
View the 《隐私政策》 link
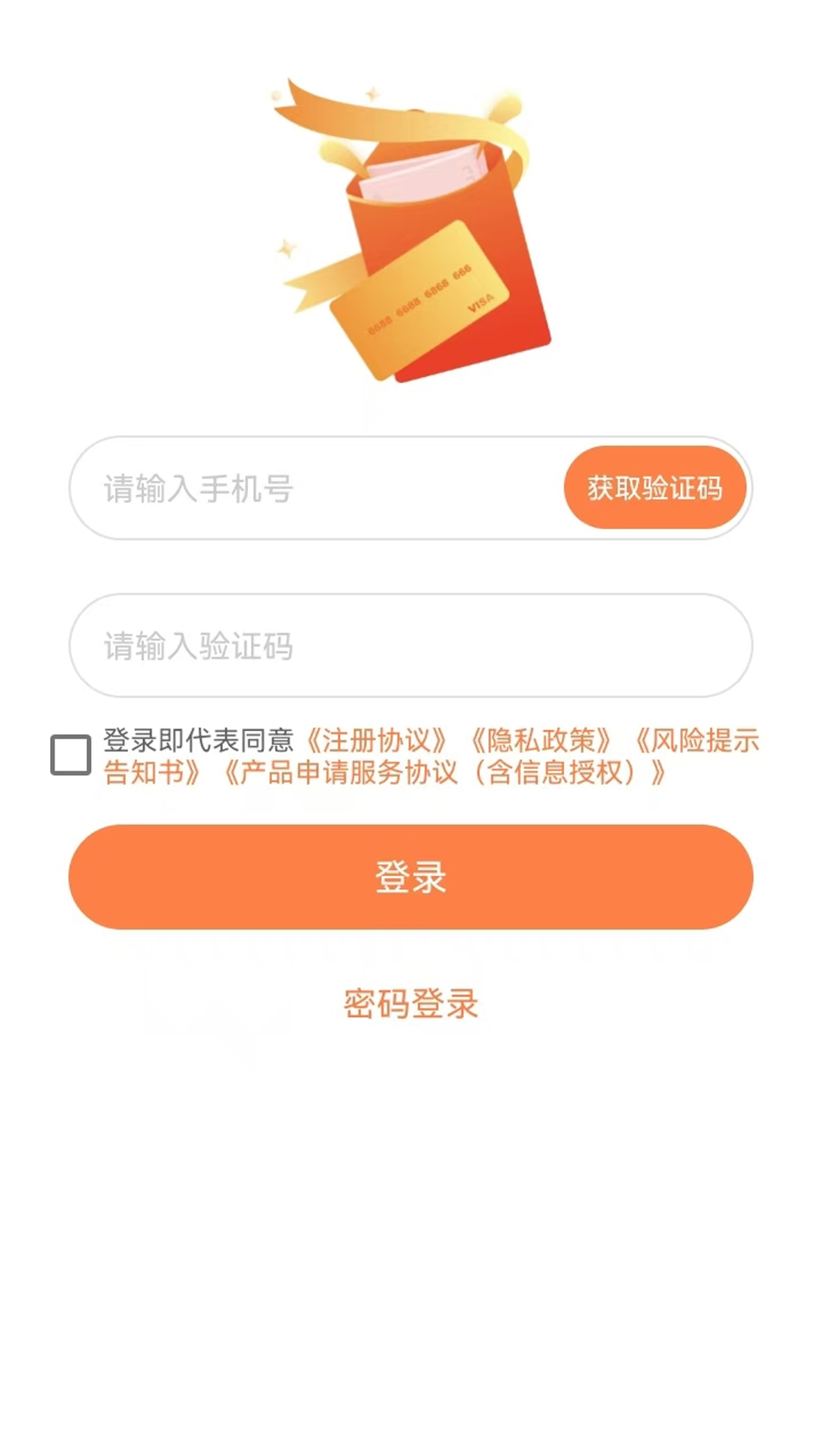(541, 740)
